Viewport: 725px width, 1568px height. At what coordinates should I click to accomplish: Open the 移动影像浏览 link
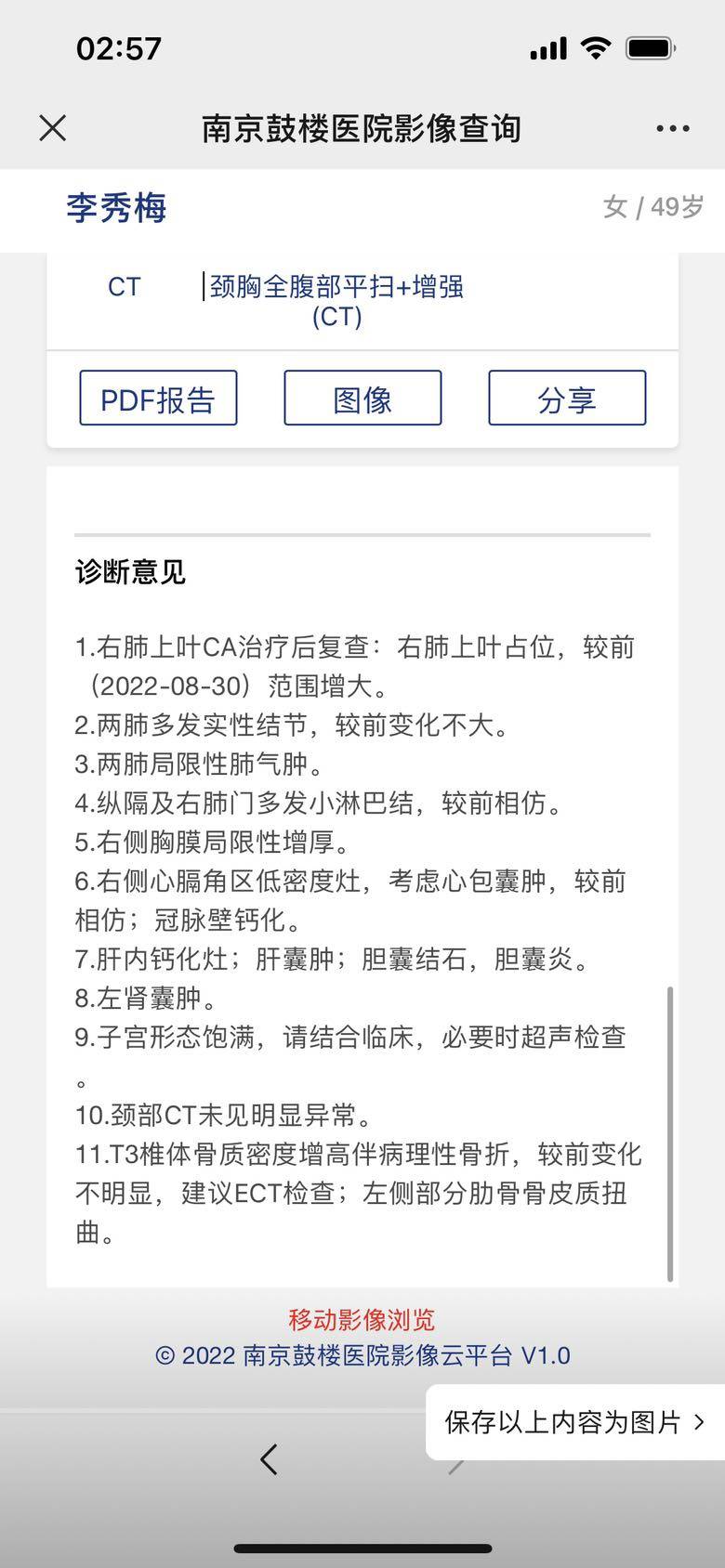coord(362,1319)
